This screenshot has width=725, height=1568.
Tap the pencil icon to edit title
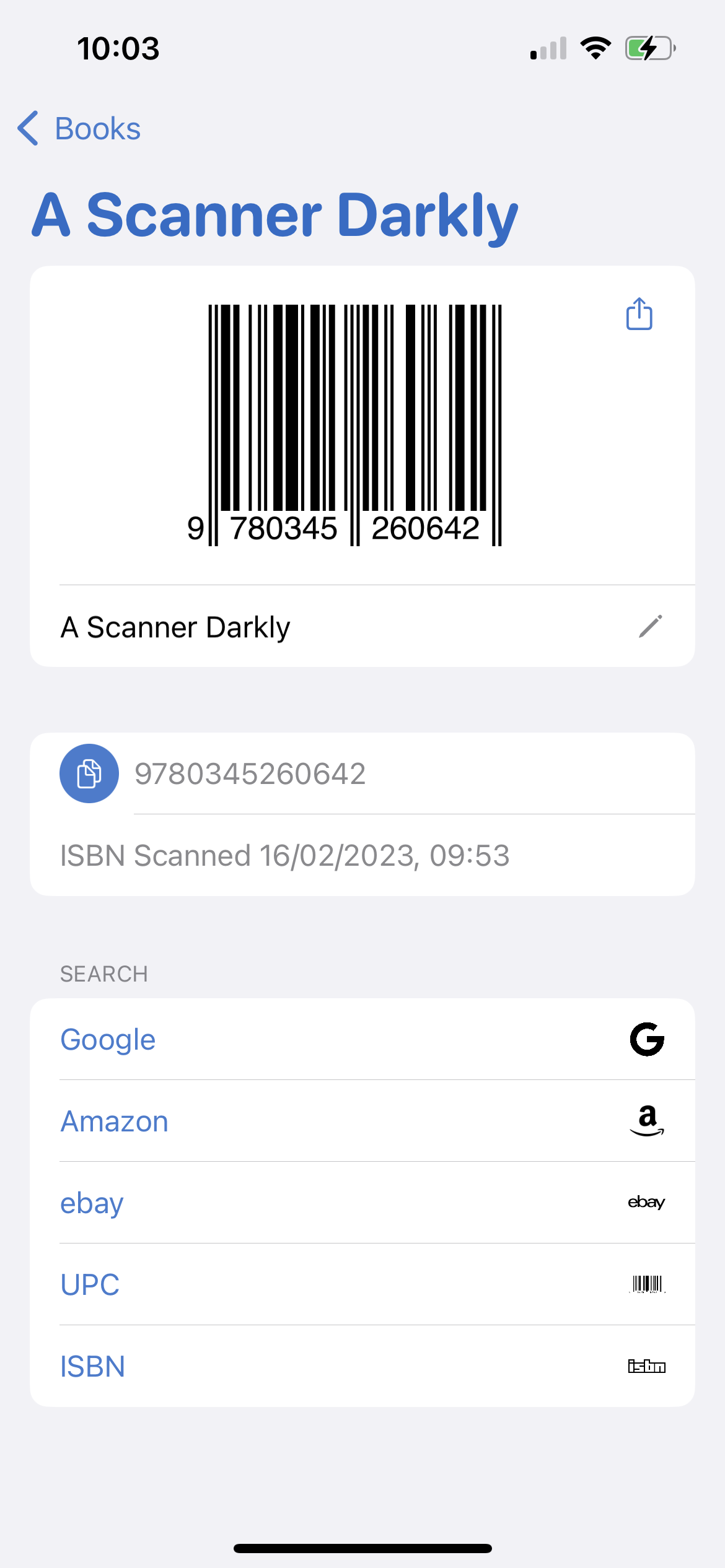pos(651,625)
